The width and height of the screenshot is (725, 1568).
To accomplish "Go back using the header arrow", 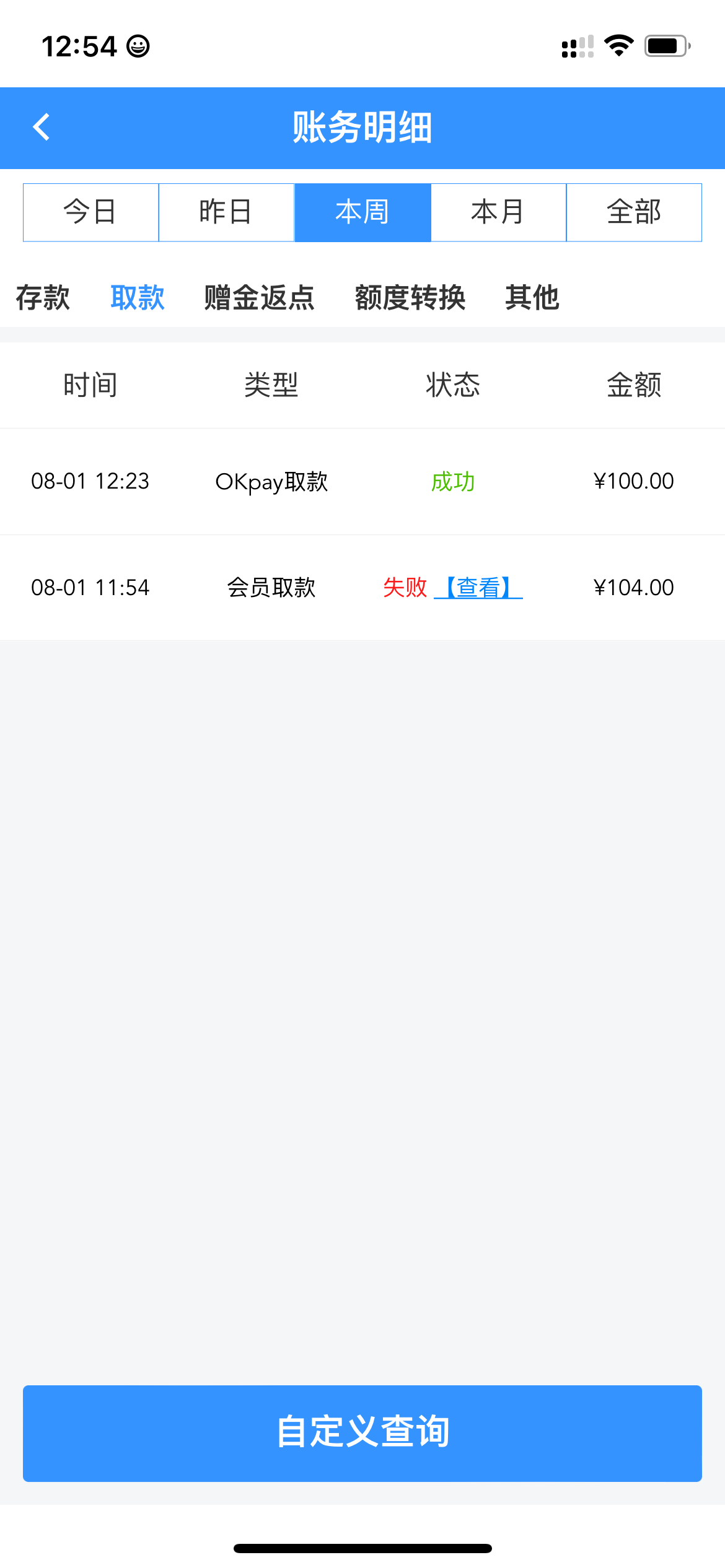I will coord(42,128).
